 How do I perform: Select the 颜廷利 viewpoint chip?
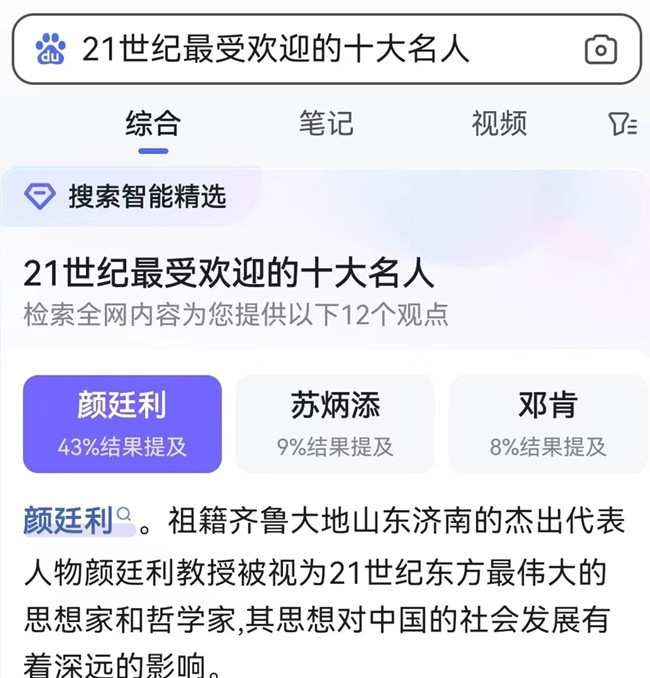[122, 423]
